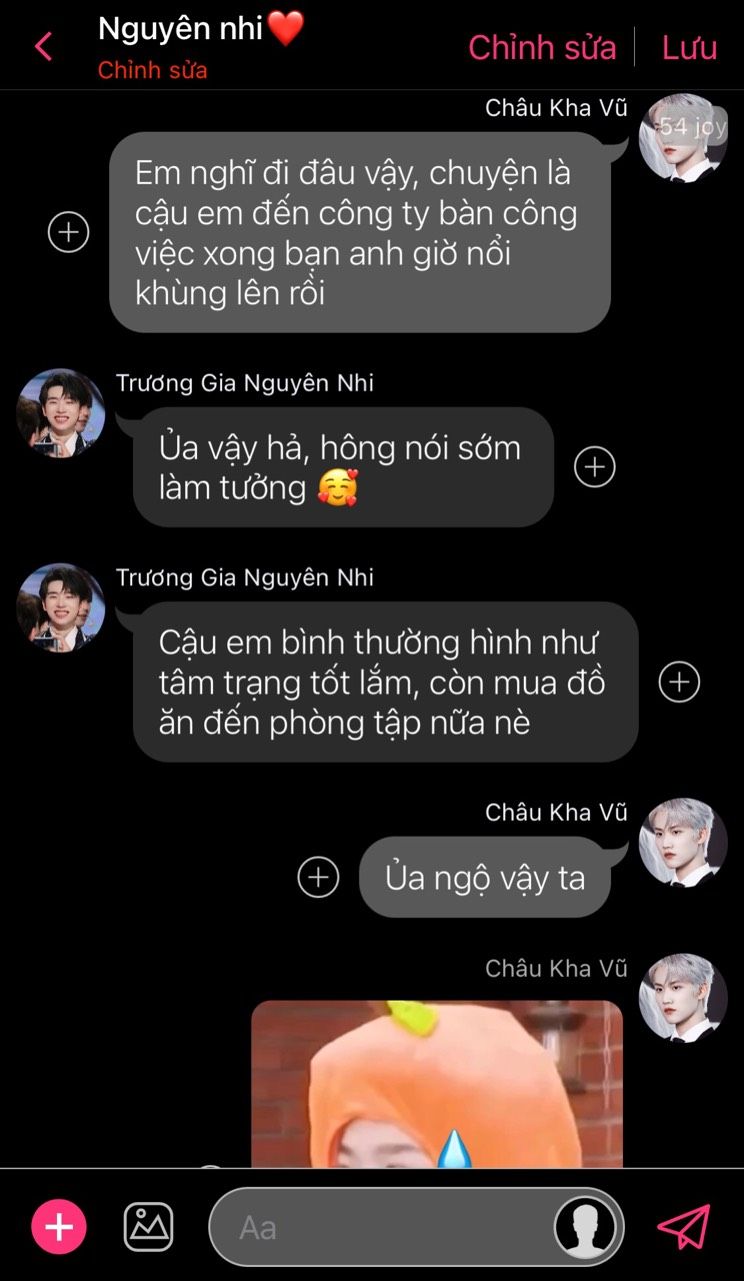This screenshot has width=744, height=1281.
Task: Send the message with the paper plane
Action: pos(685,1227)
